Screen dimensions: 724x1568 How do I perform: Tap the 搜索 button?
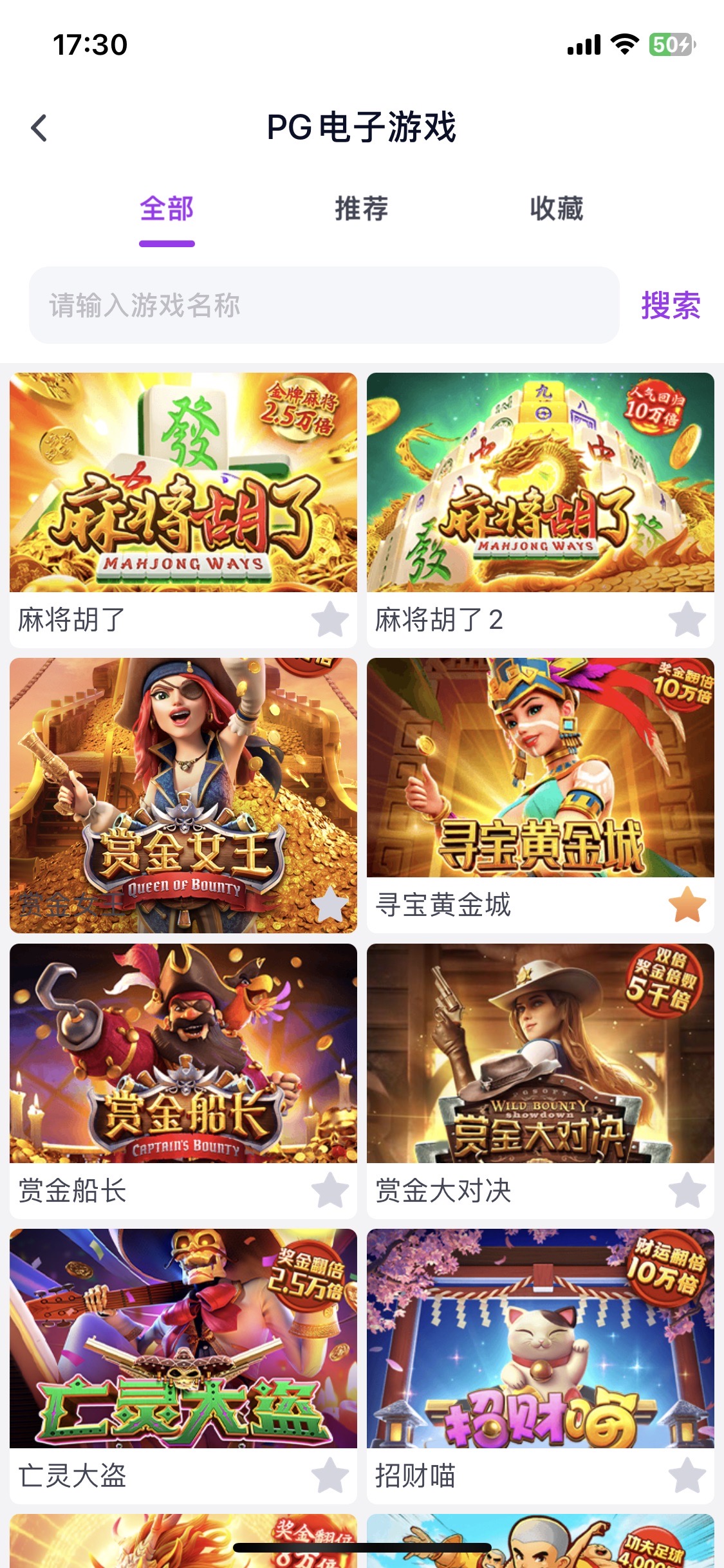670,305
